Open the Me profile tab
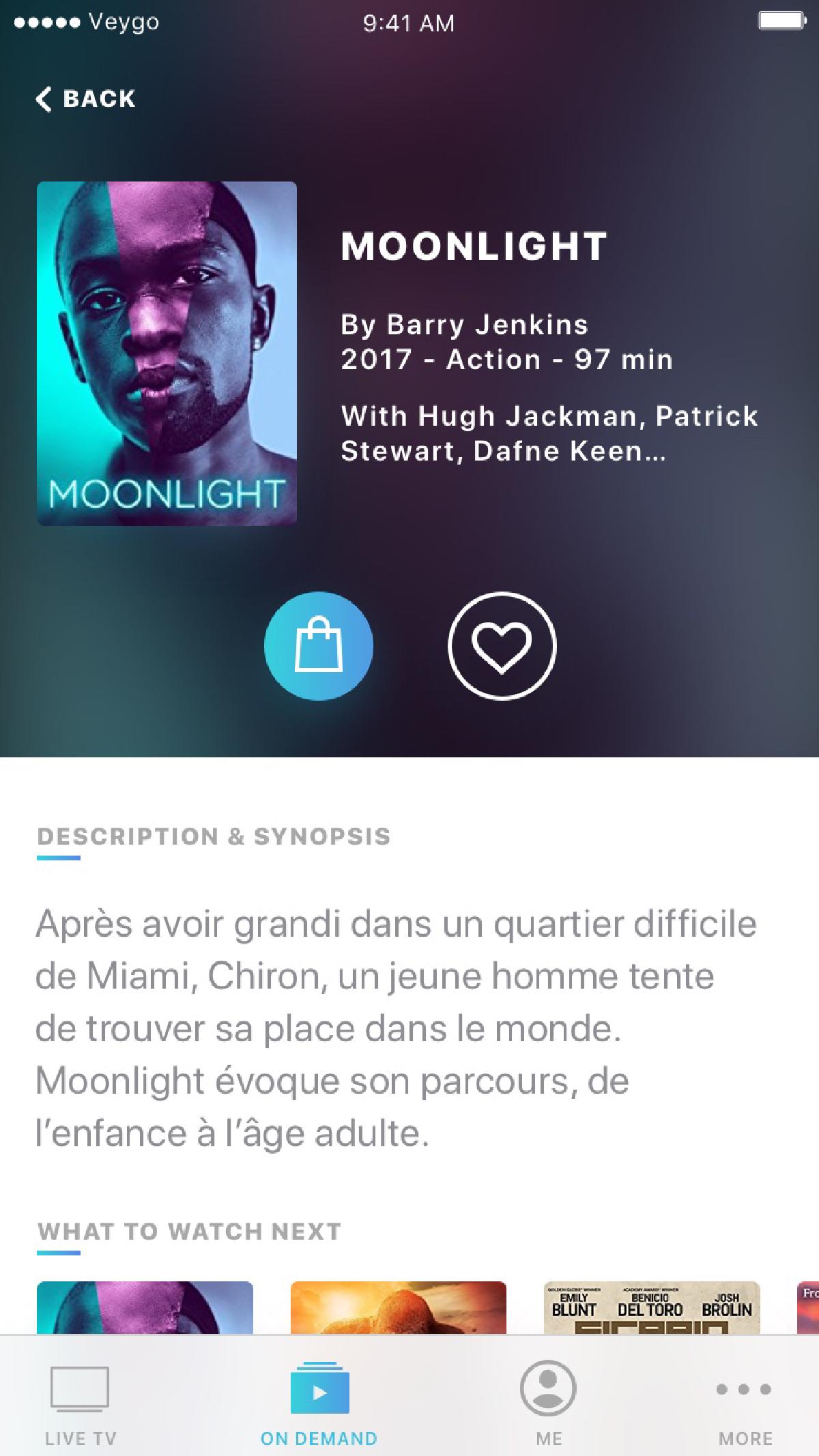Viewport: 819px width, 1456px height. coord(548,1401)
